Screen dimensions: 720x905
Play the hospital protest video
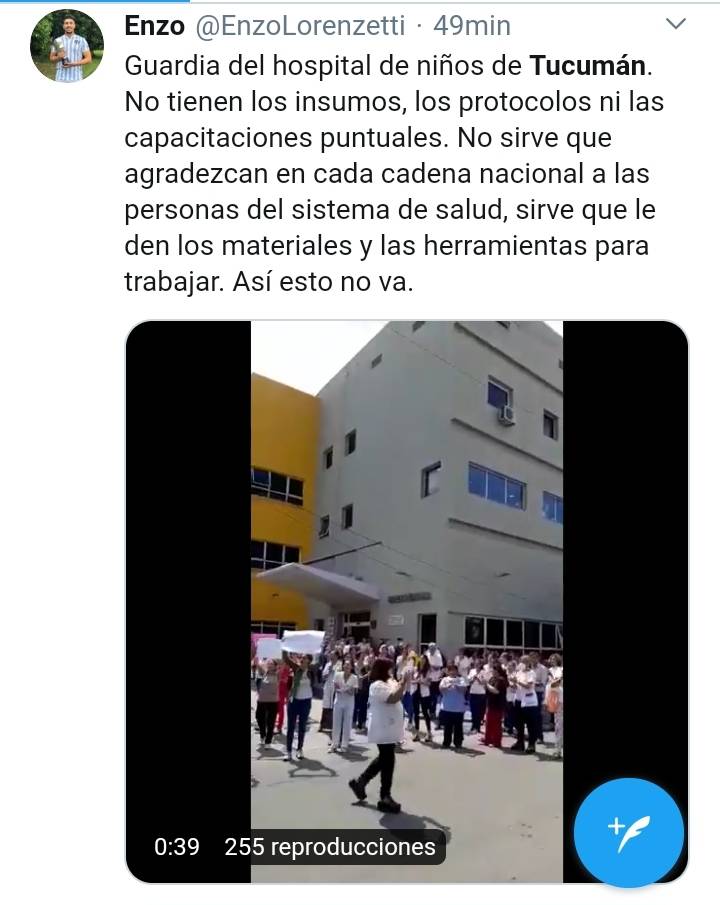pos(406,600)
